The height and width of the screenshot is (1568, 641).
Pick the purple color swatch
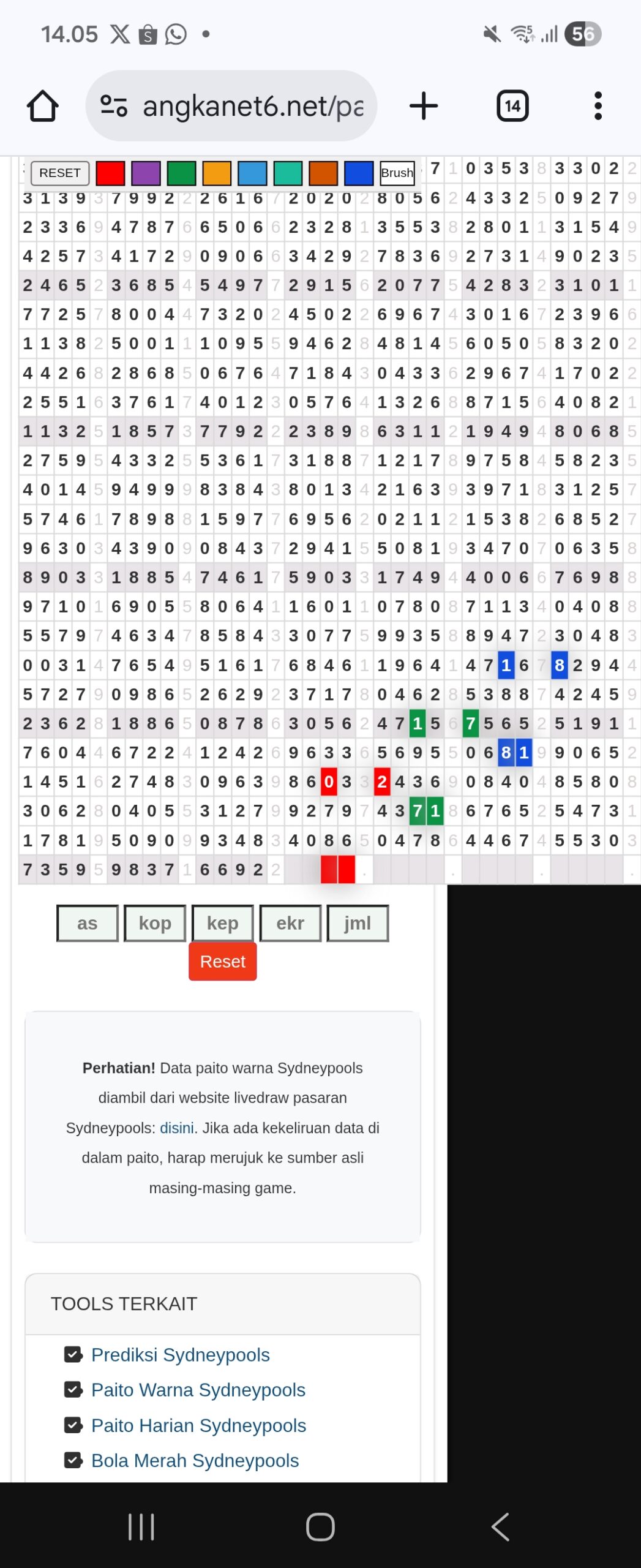click(146, 173)
